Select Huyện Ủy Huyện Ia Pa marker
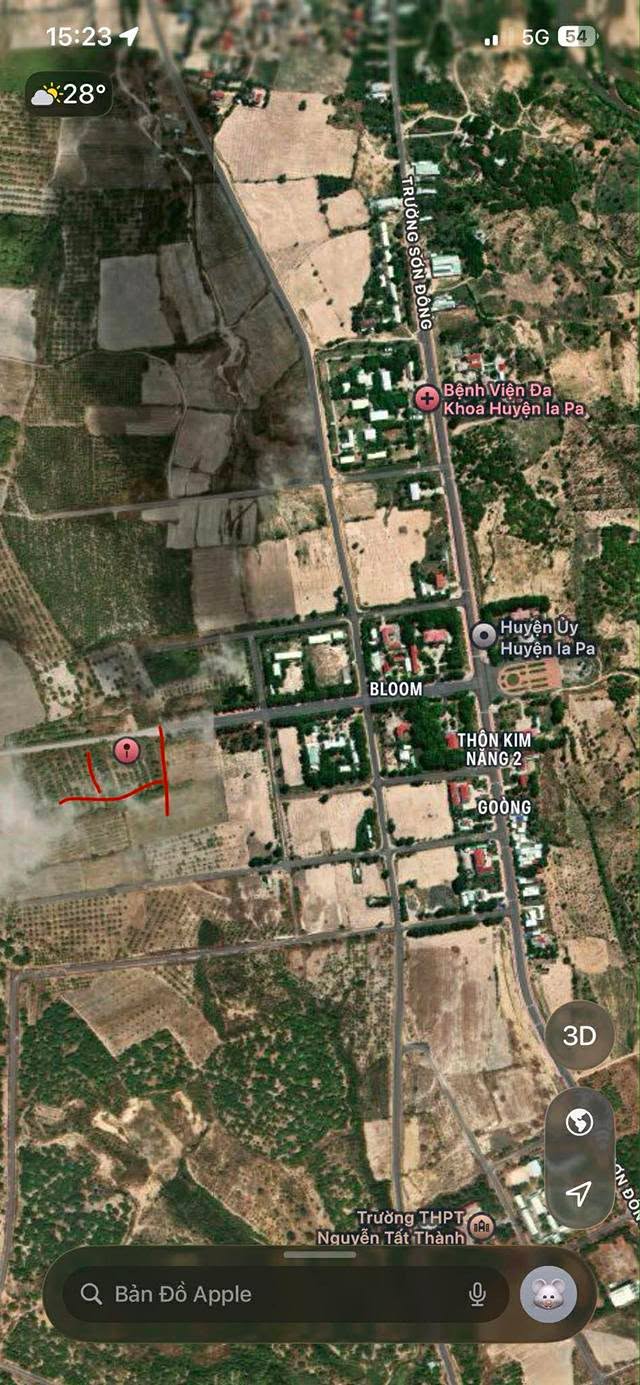The image size is (640, 1385). [x=484, y=635]
